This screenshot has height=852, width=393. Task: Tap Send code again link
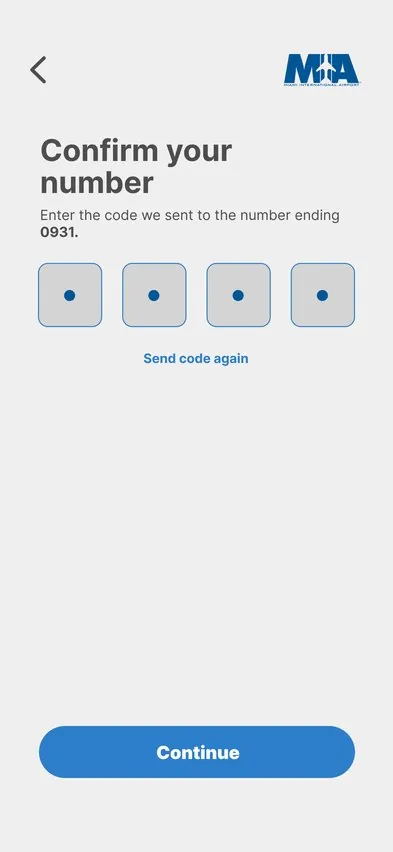tap(196, 359)
